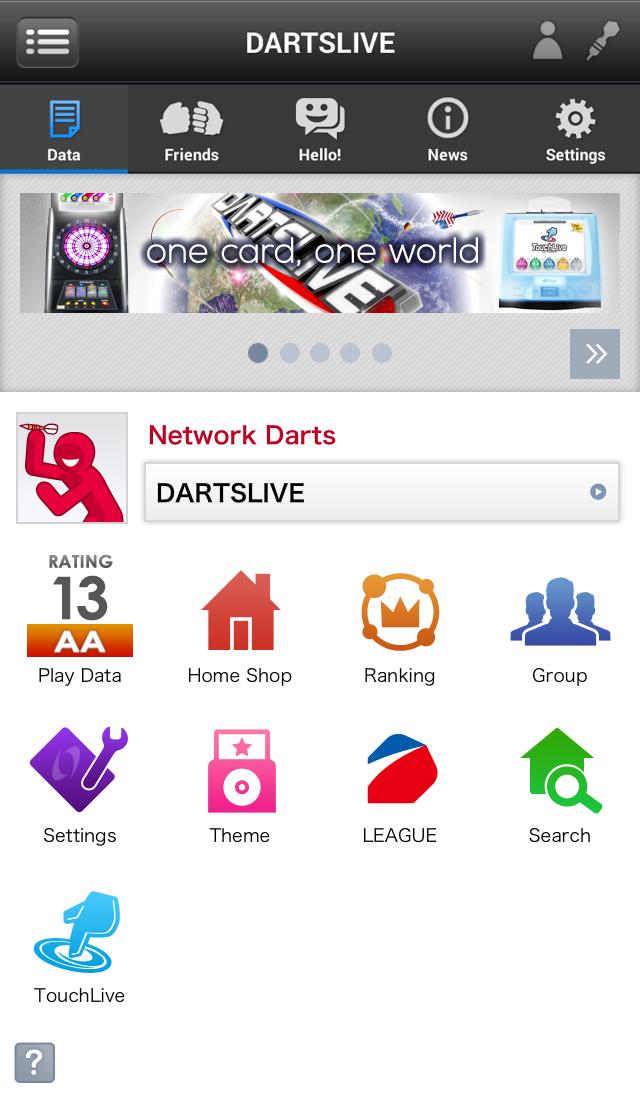Open the Settings tab with gear
640x1096 pixels.
(575, 130)
